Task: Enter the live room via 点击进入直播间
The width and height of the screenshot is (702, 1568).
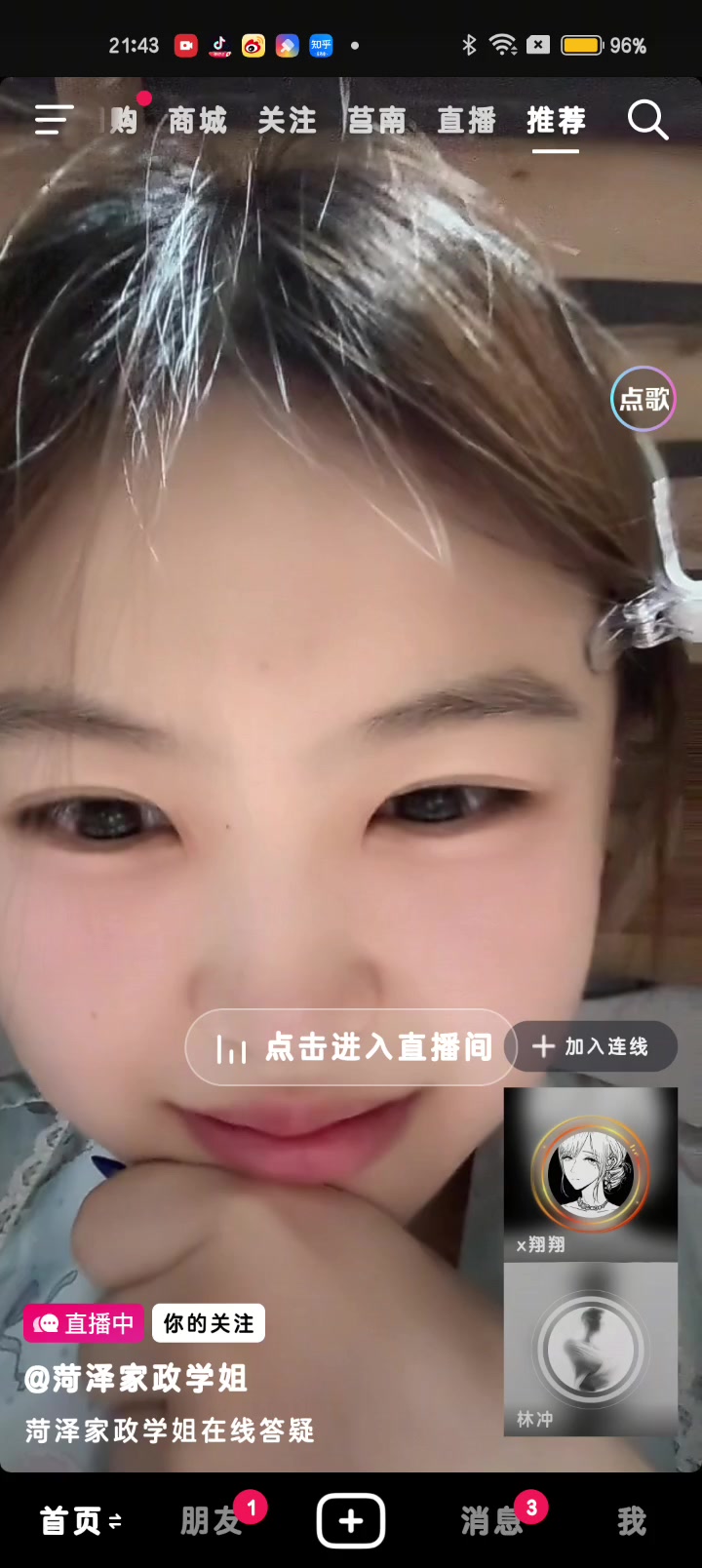Action: 350,1047
